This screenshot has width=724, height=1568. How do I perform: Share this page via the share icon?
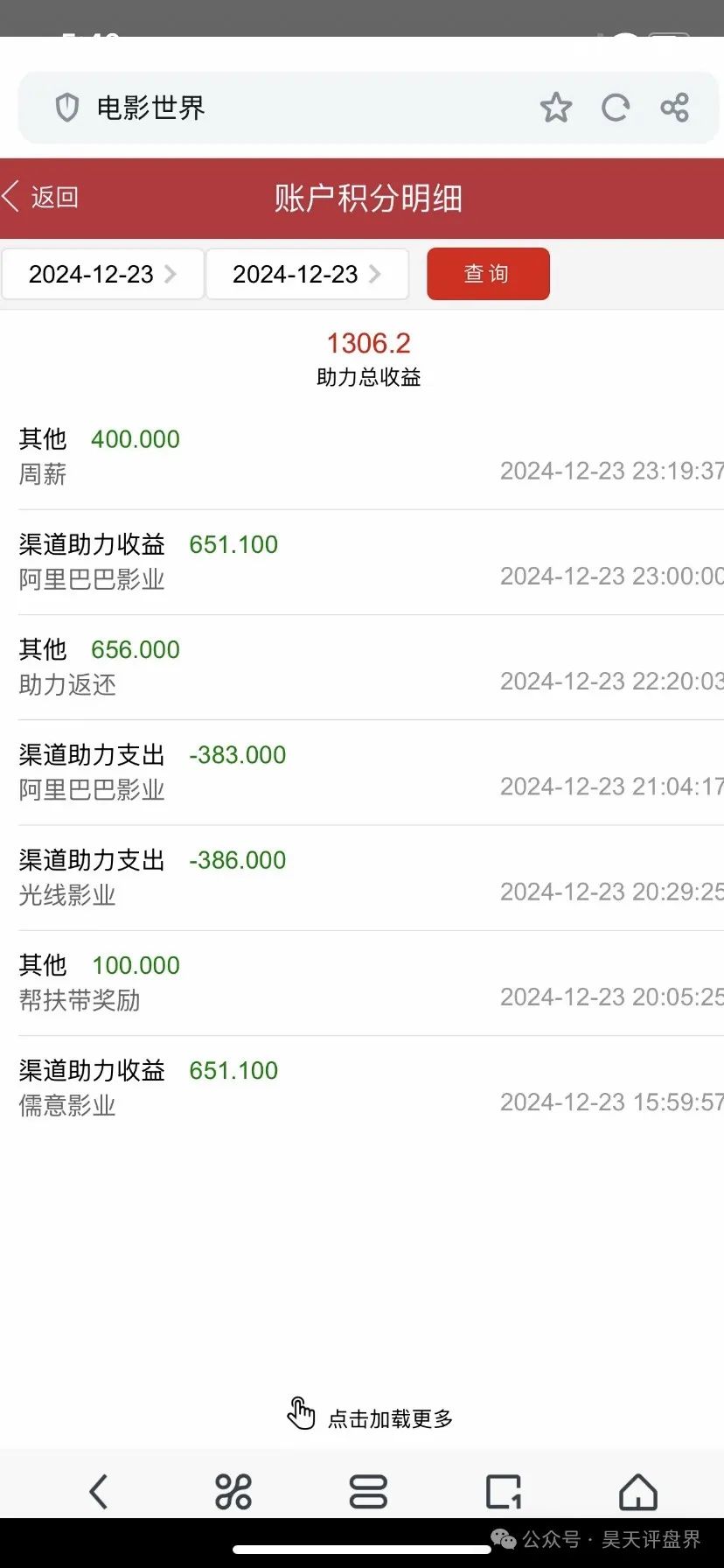click(674, 108)
